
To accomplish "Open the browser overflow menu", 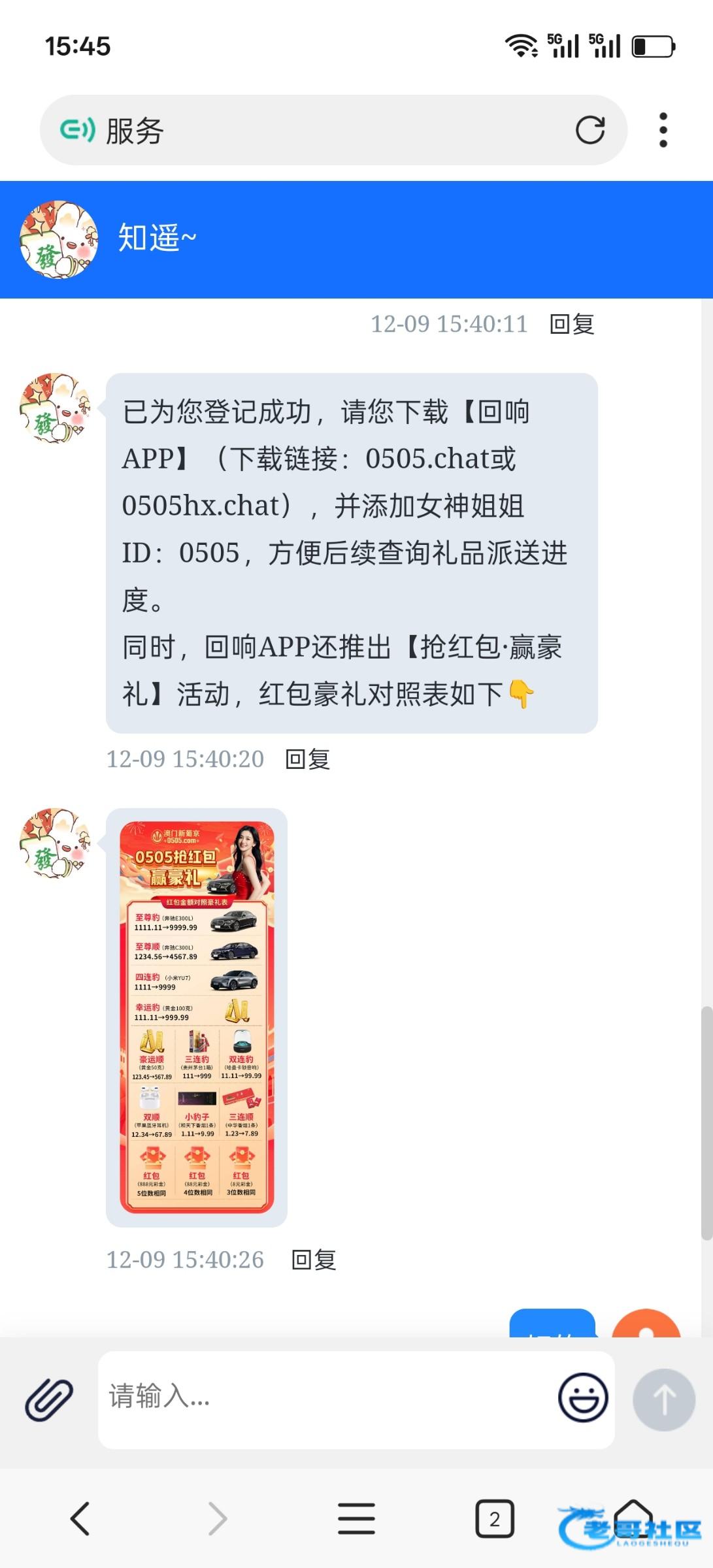I will 663,130.
